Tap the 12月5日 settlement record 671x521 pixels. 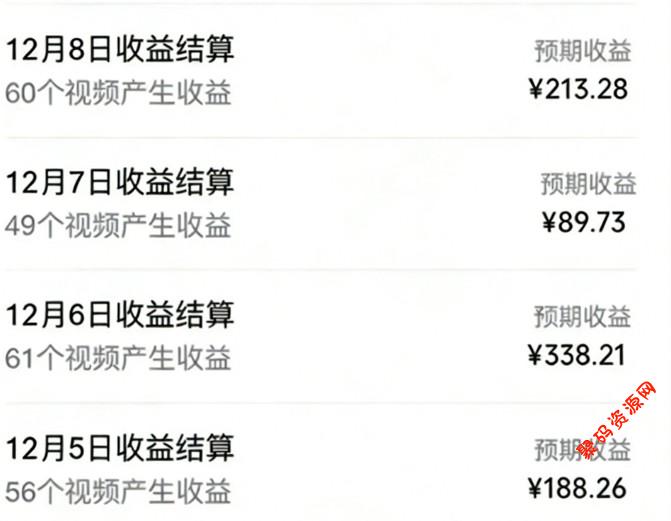tap(120, 447)
